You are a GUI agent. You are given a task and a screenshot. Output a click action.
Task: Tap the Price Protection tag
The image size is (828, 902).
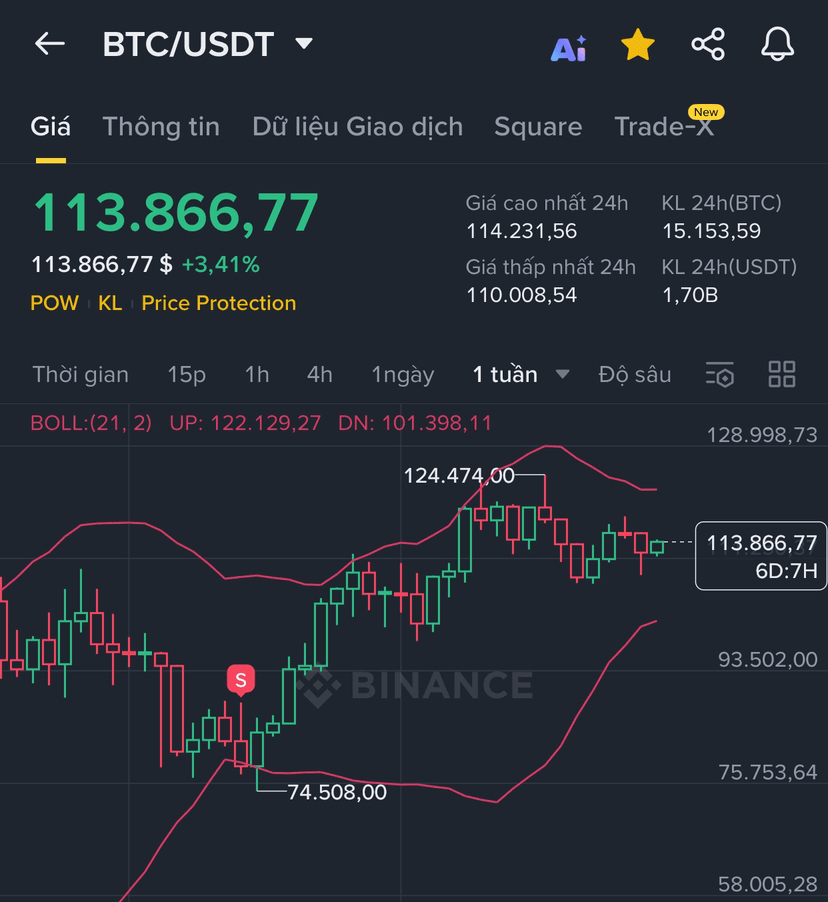click(x=218, y=303)
